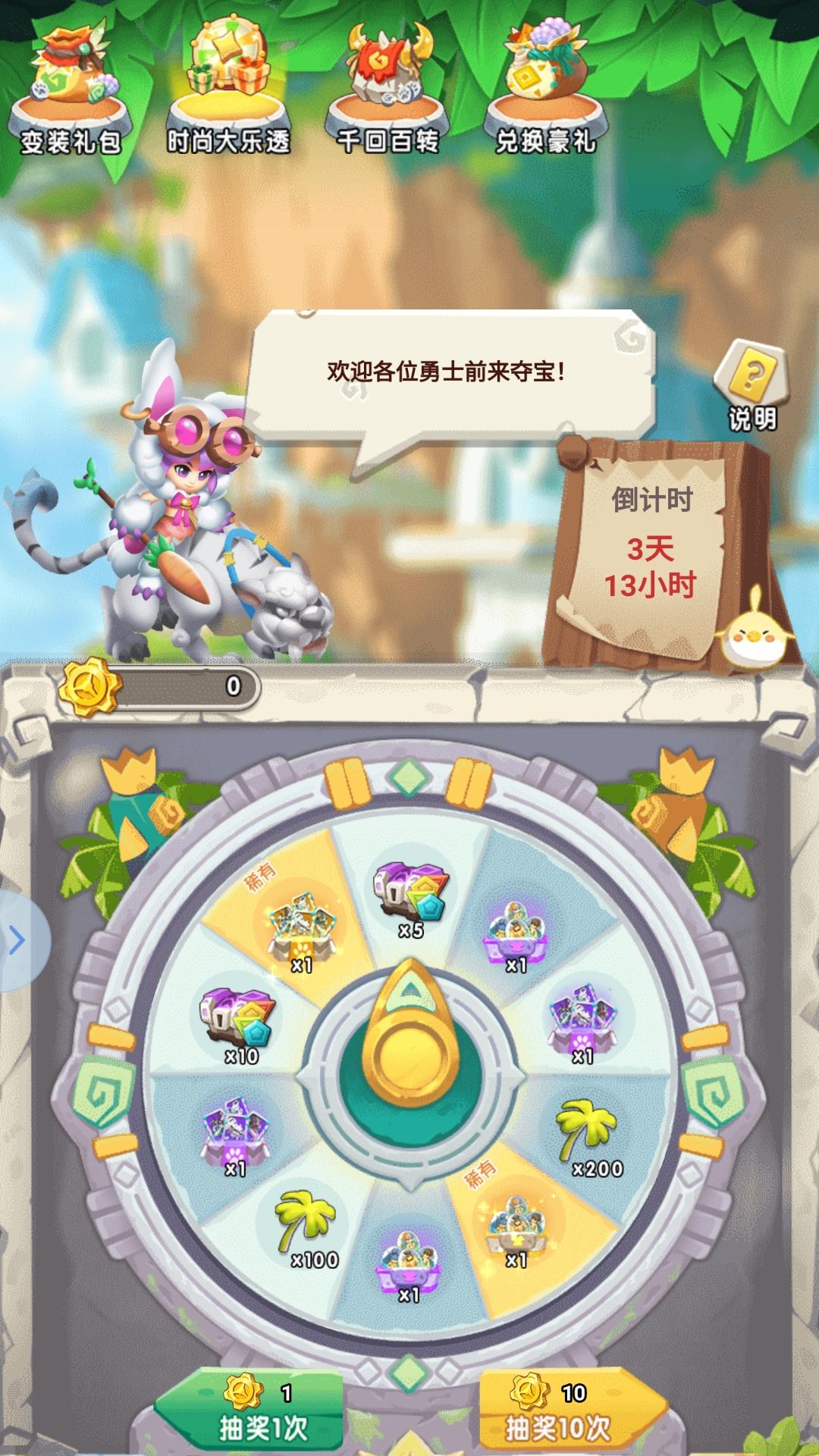This screenshot has width=819, height=1456.
Task: Tap the gold wheel pointer in the center
Action: click(x=409, y=1054)
